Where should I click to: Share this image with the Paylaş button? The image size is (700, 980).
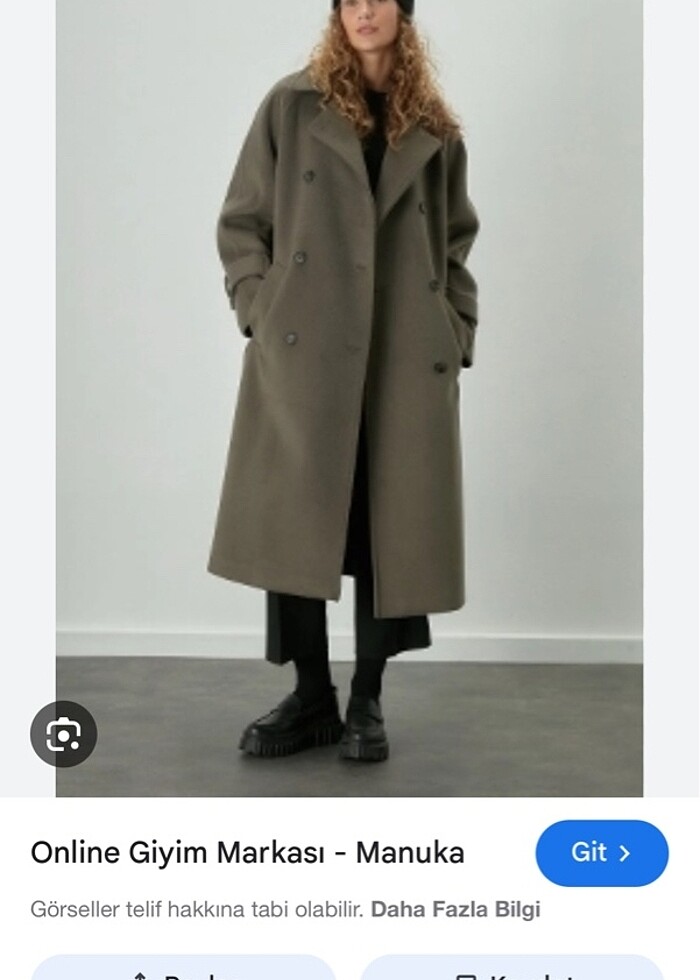tap(183, 970)
